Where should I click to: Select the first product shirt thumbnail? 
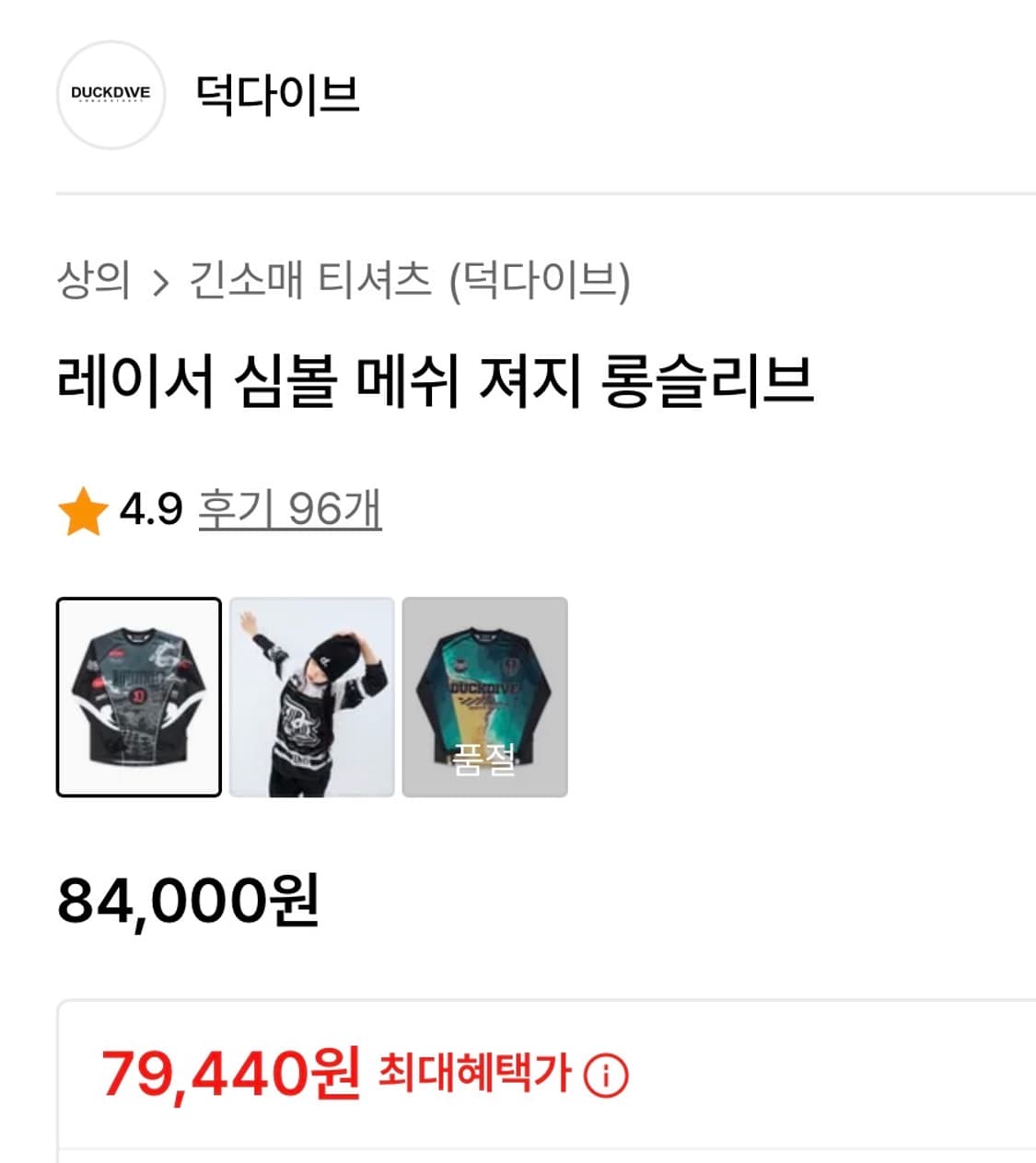tap(138, 697)
